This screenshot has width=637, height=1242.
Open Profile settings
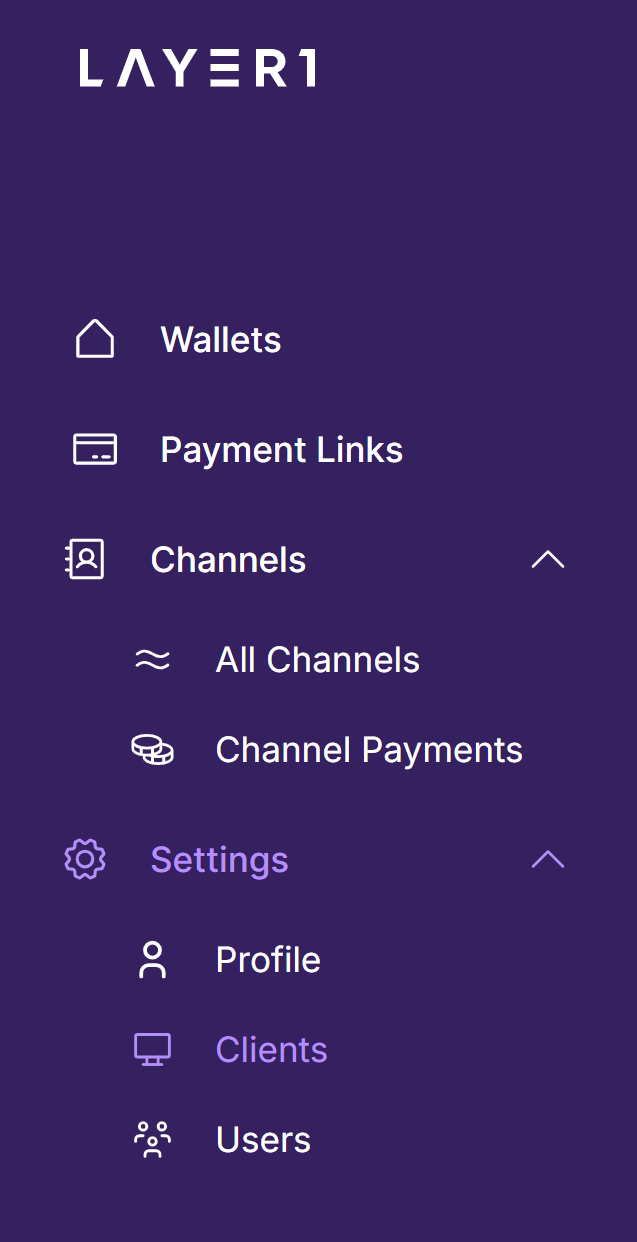(268, 960)
